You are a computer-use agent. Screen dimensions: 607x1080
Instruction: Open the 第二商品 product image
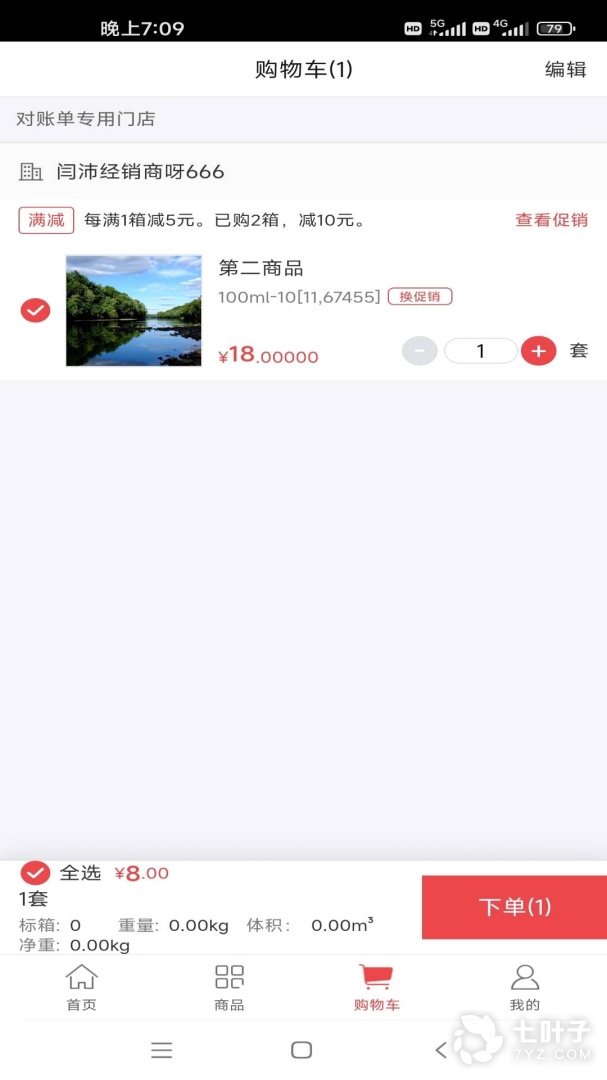click(133, 310)
